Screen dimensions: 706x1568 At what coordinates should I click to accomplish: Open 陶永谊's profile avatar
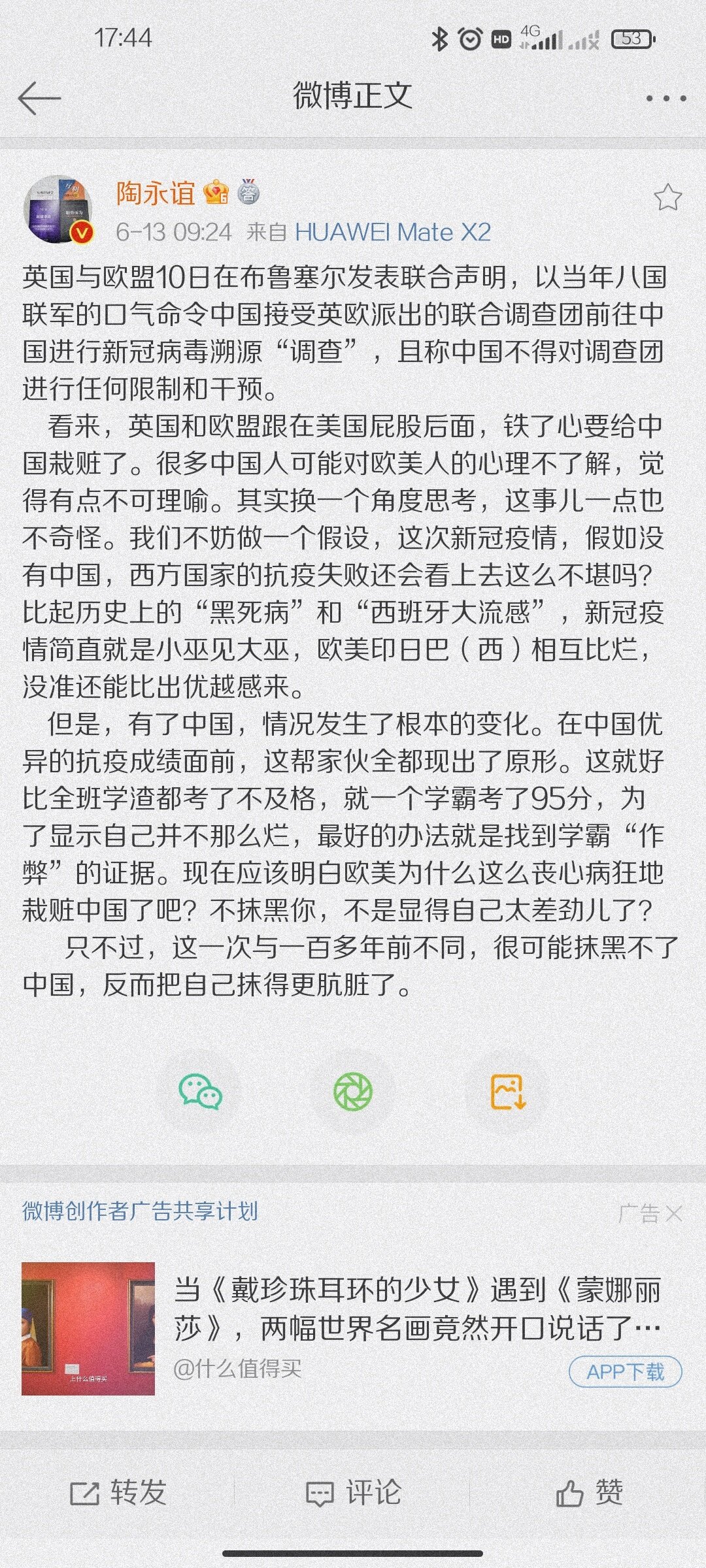click(x=59, y=210)
